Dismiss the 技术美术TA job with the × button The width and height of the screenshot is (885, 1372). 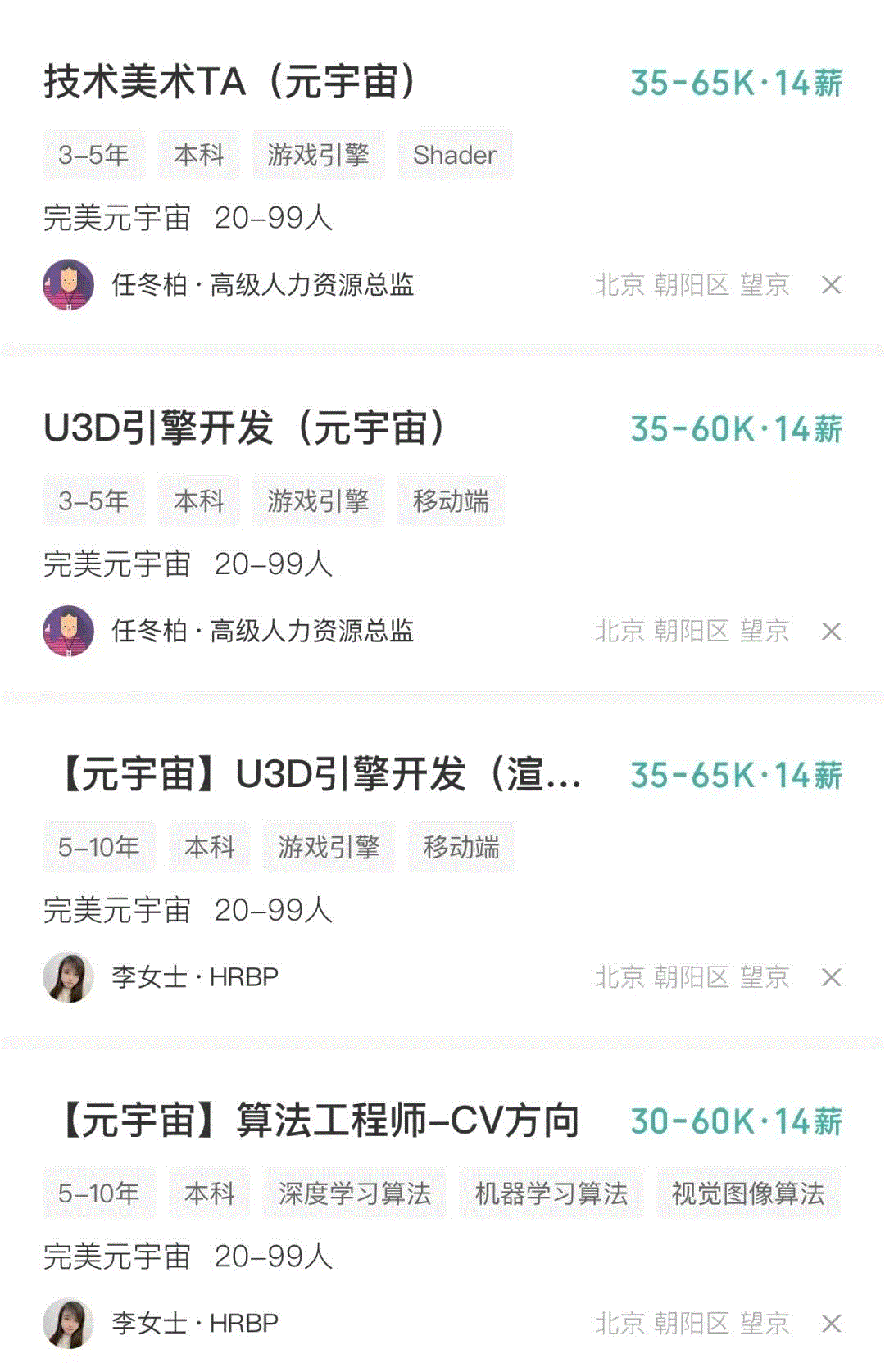point(830,286)
